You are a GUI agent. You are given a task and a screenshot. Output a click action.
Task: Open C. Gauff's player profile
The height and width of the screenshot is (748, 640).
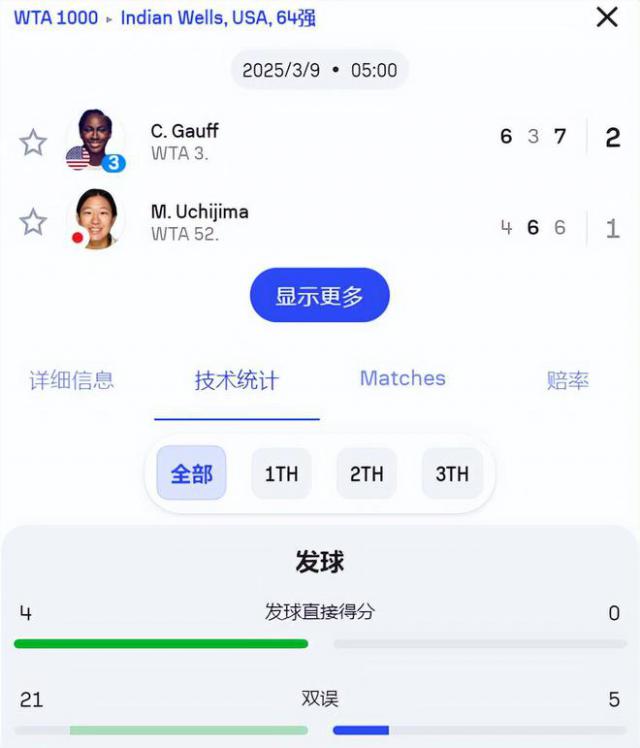184,131
